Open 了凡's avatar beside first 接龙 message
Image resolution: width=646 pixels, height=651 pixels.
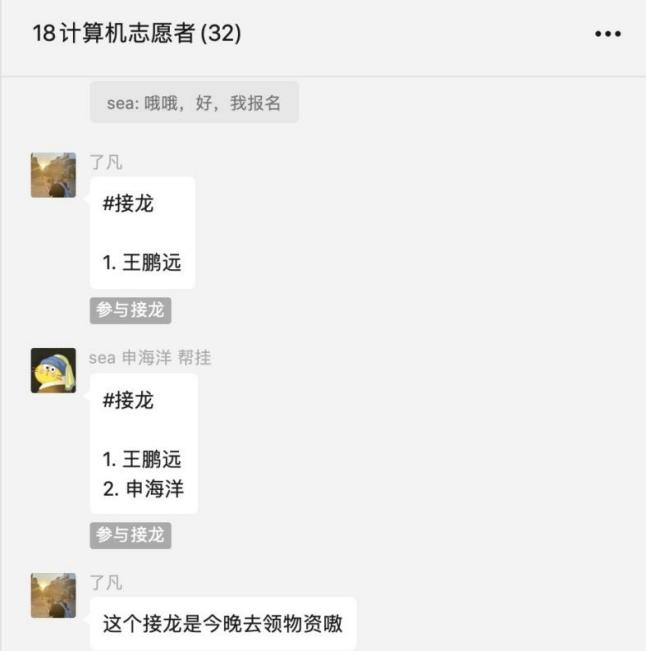pyautogui.click(x=53, y=175)
